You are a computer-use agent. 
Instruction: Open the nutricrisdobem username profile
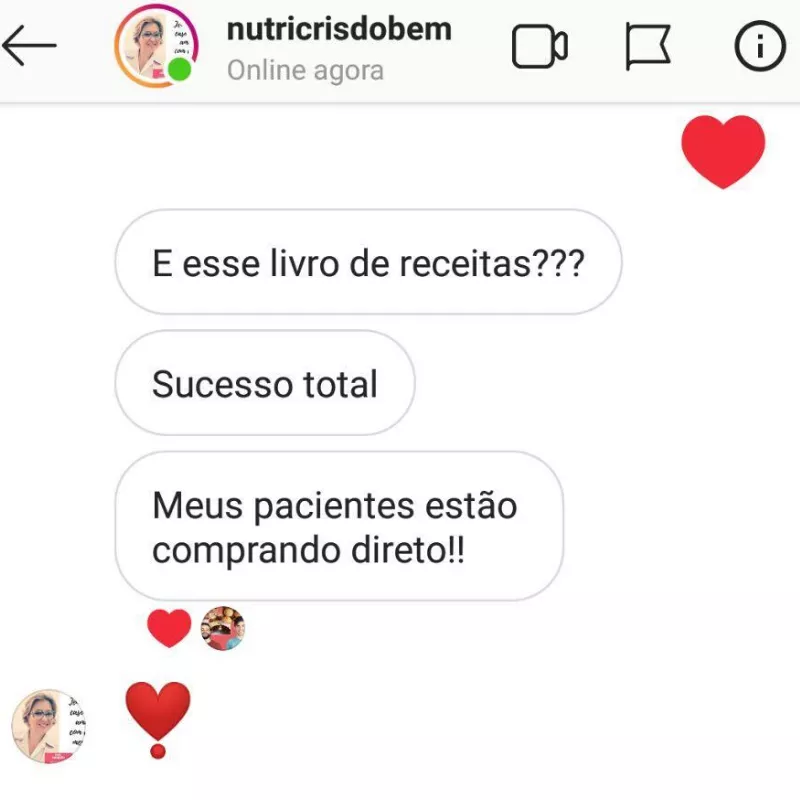tap(339, 29)
